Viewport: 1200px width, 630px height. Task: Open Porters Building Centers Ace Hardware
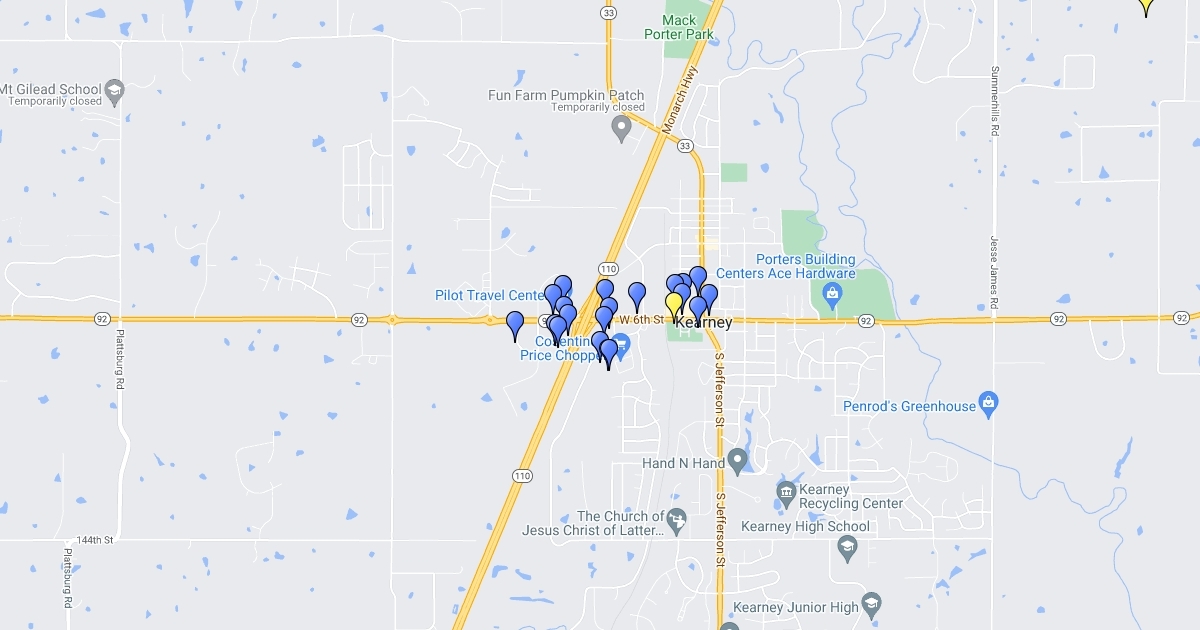coord(831,293)
